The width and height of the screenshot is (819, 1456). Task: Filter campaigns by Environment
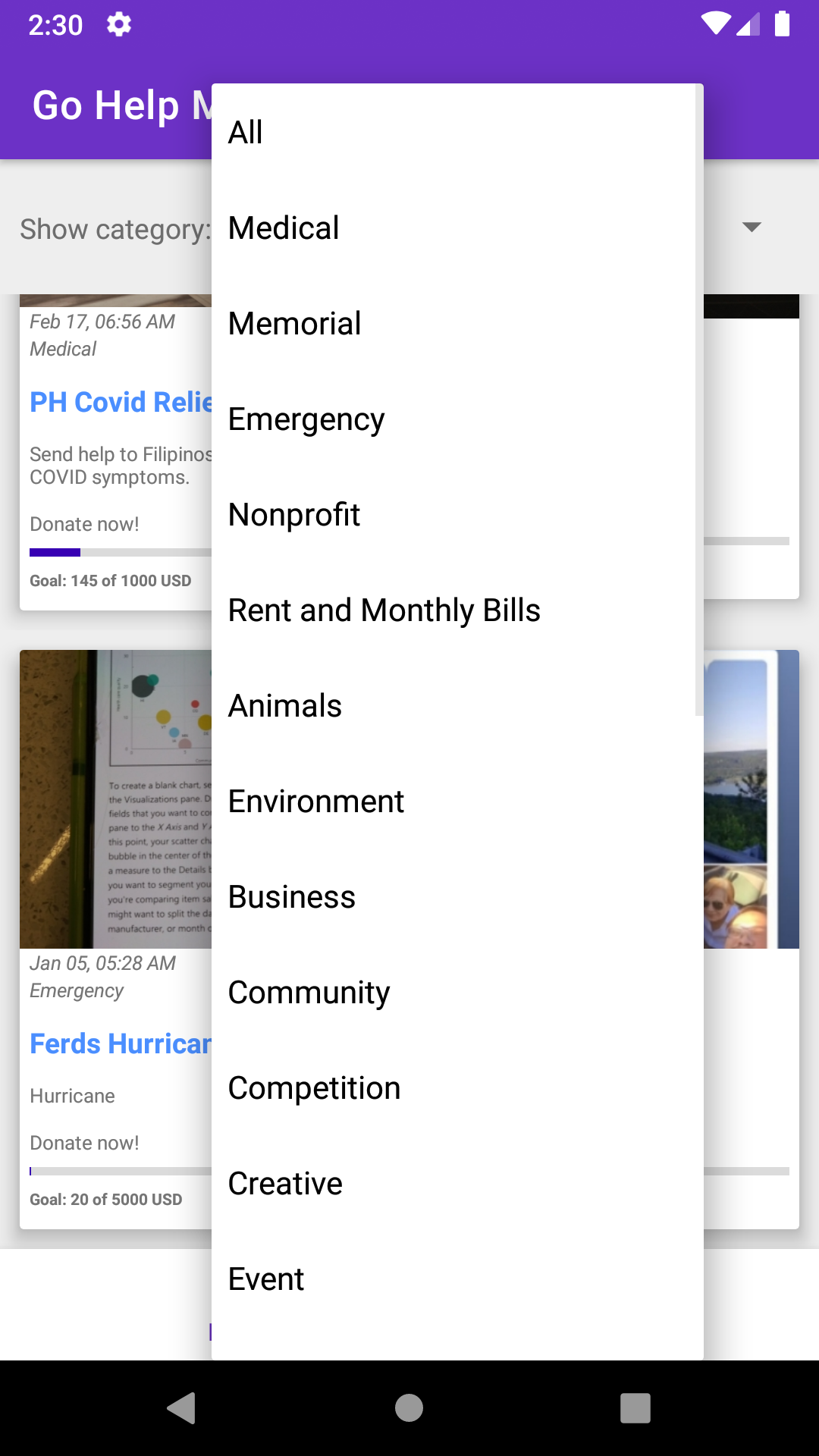point(457,801)
